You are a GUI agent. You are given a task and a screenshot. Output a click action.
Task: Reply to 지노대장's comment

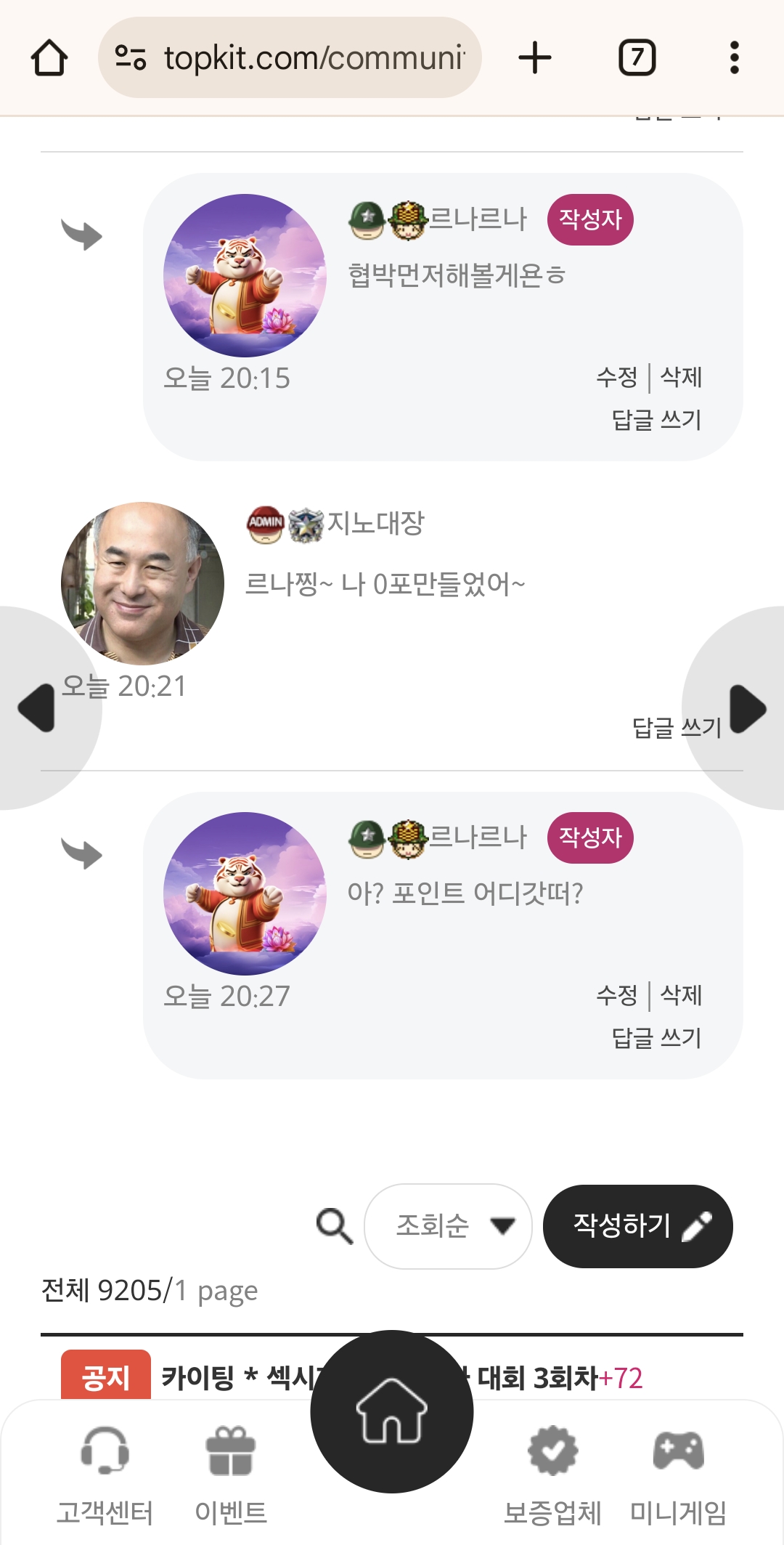click(676, 727)
